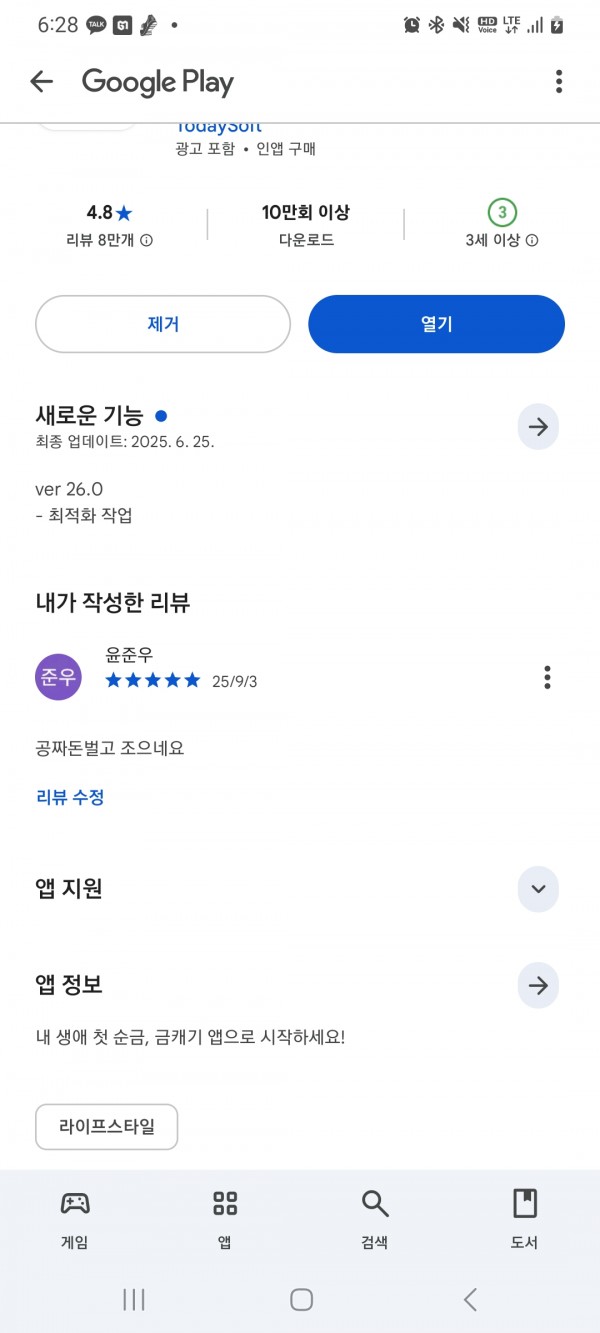Tap the 제거 uninstall button
600x1333 pixels.
163,324
